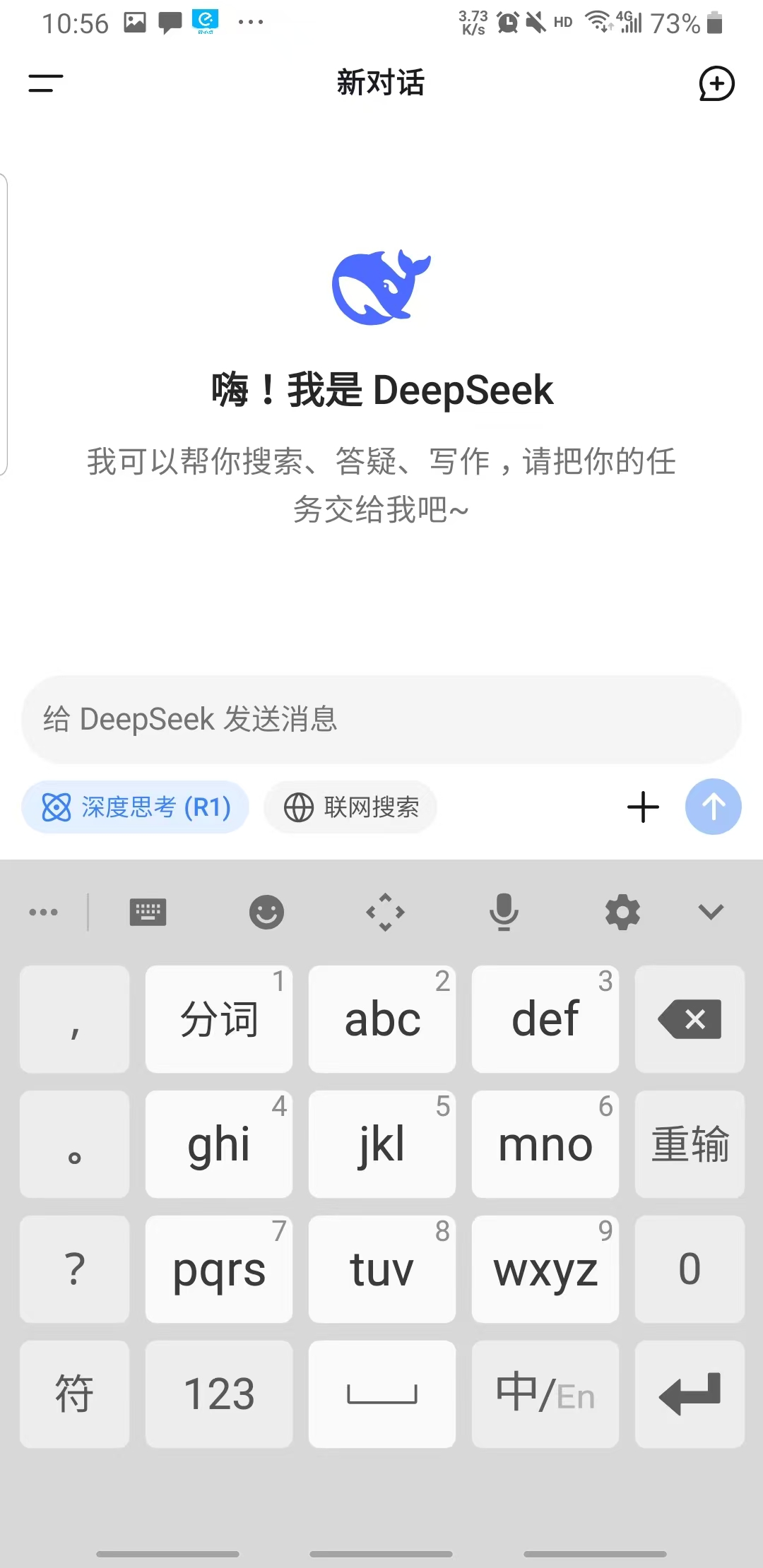
Task: Tap the backspace key
Action: coord(690,1019)
